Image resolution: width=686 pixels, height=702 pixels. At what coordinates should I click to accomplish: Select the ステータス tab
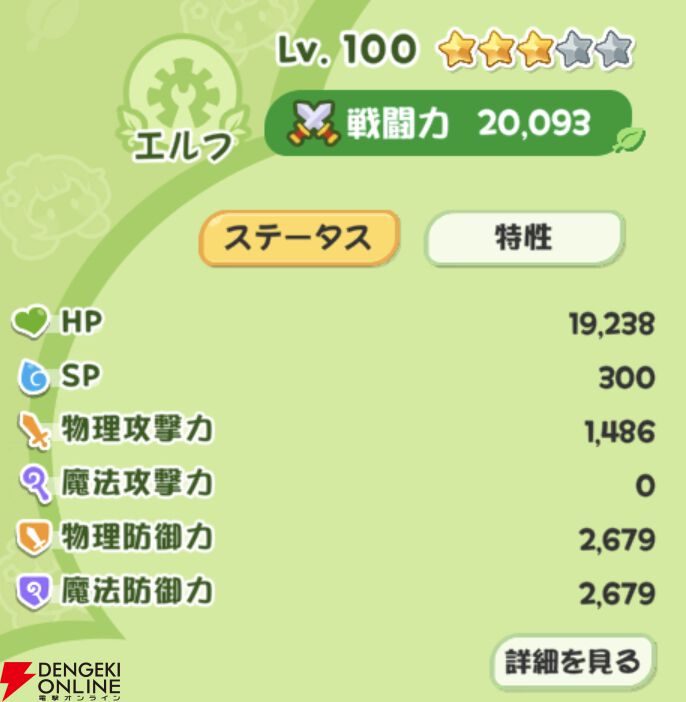coord(297,238)
